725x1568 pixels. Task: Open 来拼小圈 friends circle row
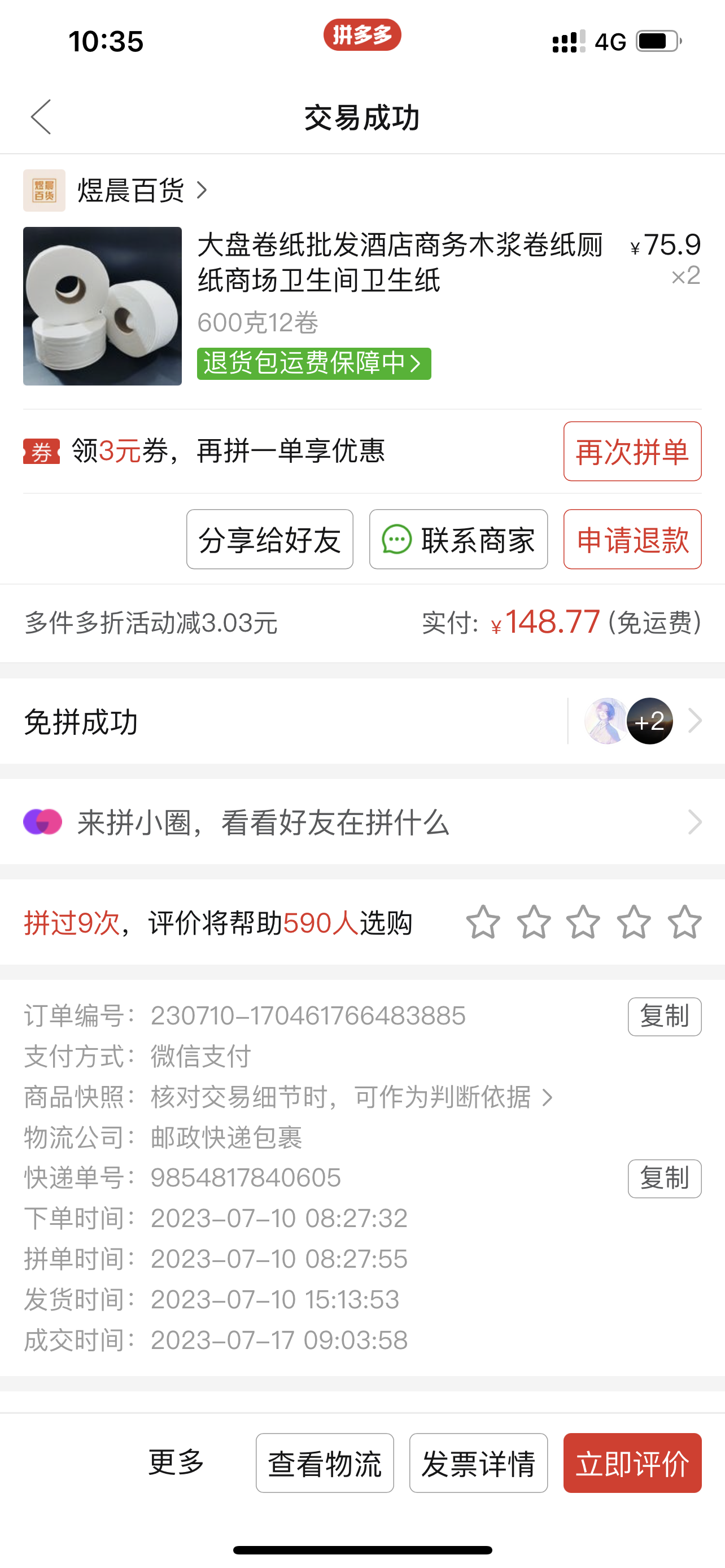click(x=362, y=822)
